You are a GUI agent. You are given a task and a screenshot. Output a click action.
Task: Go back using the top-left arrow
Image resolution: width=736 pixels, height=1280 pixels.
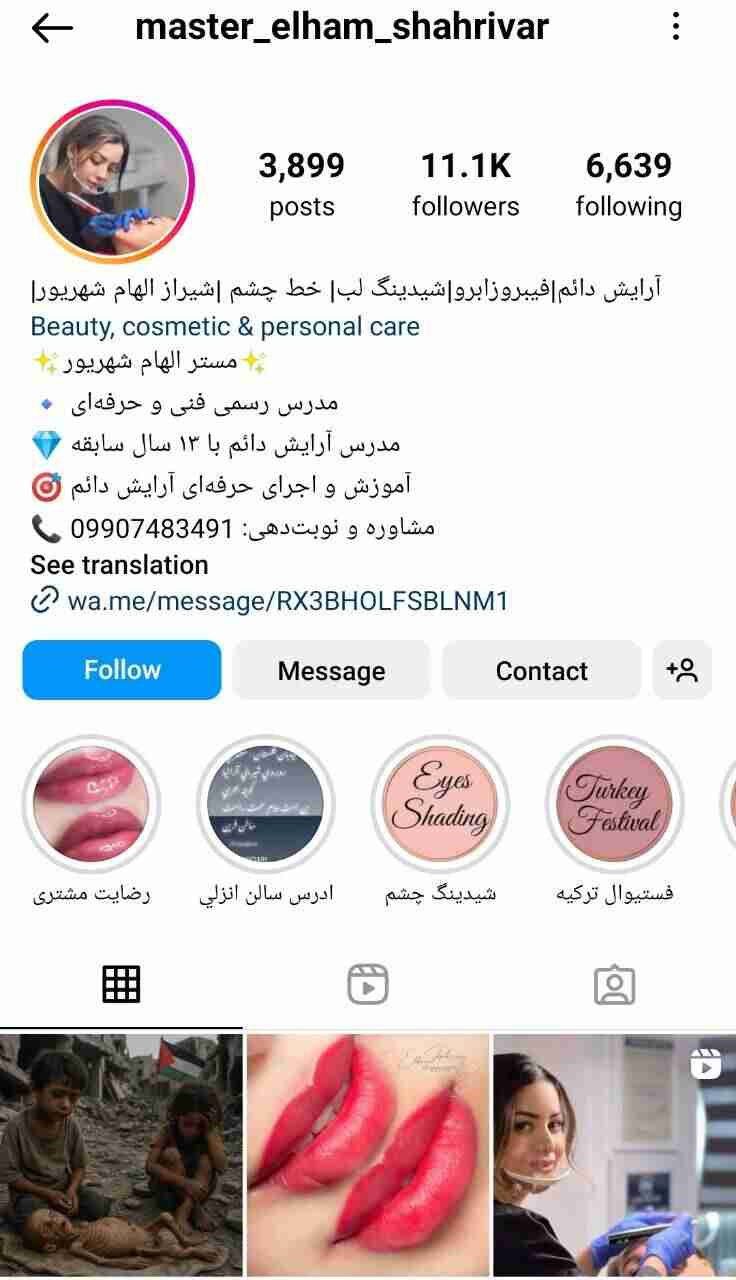(x=52, y=28)
